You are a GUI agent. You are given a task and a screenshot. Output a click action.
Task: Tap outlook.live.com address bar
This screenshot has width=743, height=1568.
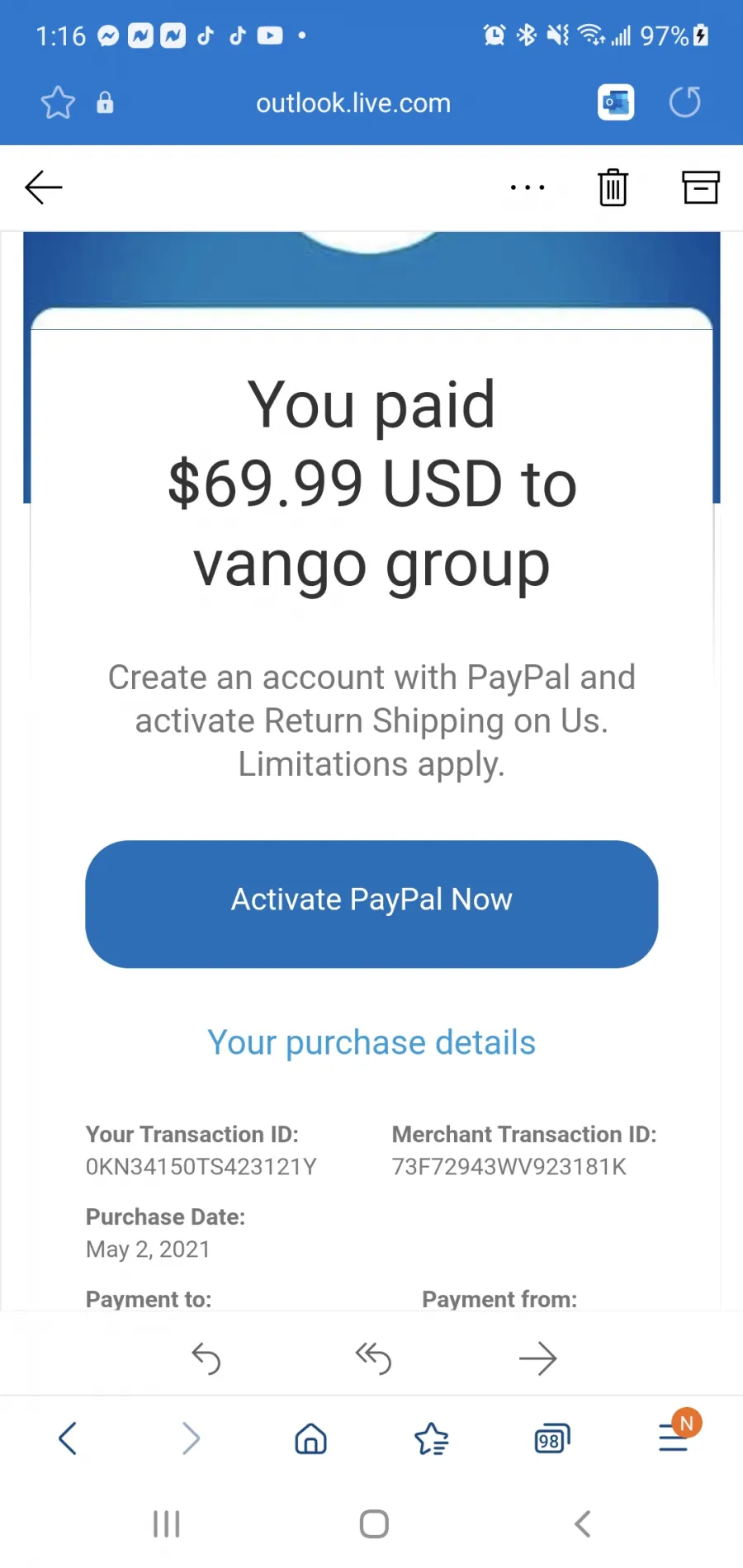[x=353, y=103]
